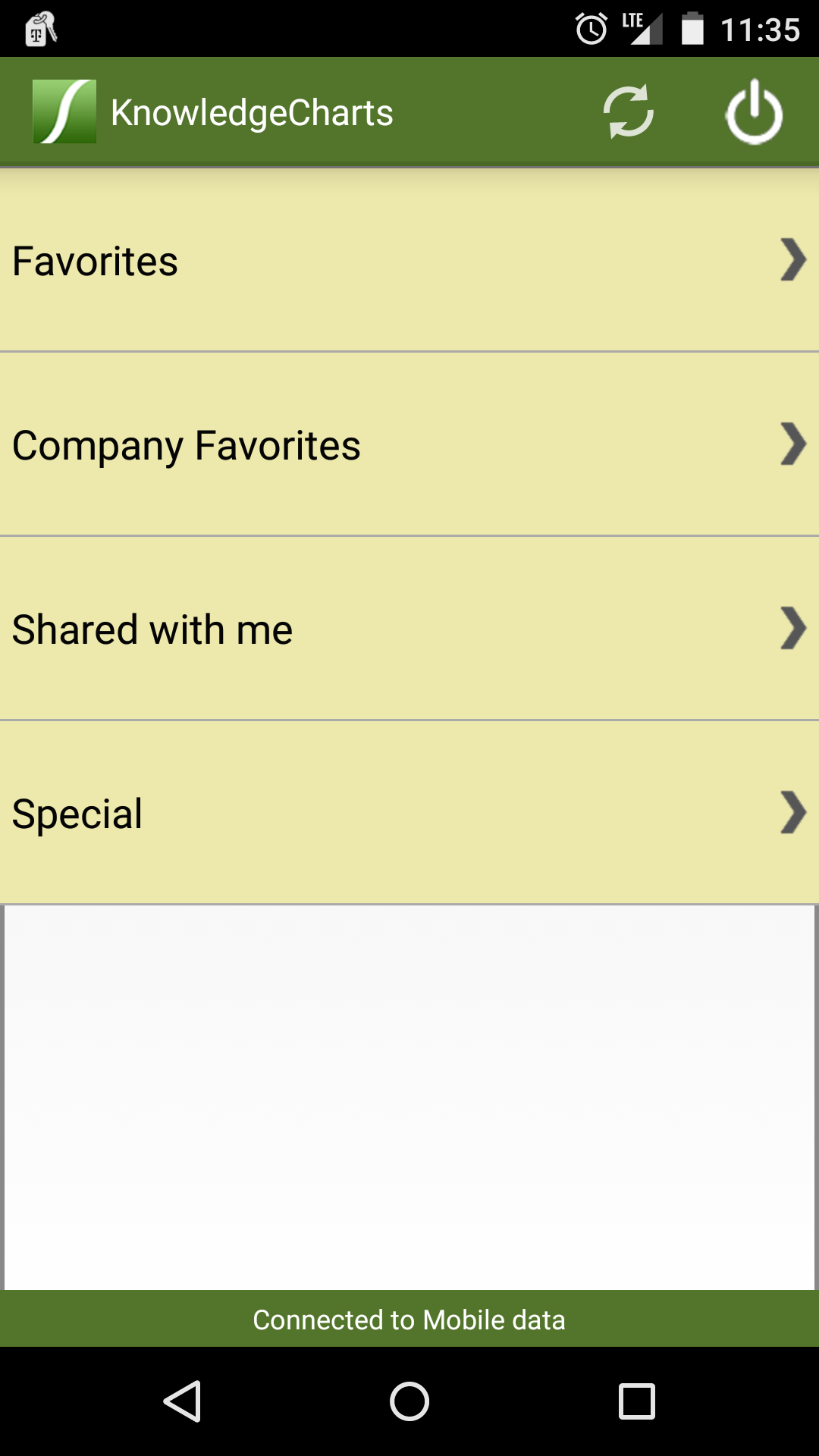Tap the clock showing 11:35
819x1456 pixels.
[761, 28]
